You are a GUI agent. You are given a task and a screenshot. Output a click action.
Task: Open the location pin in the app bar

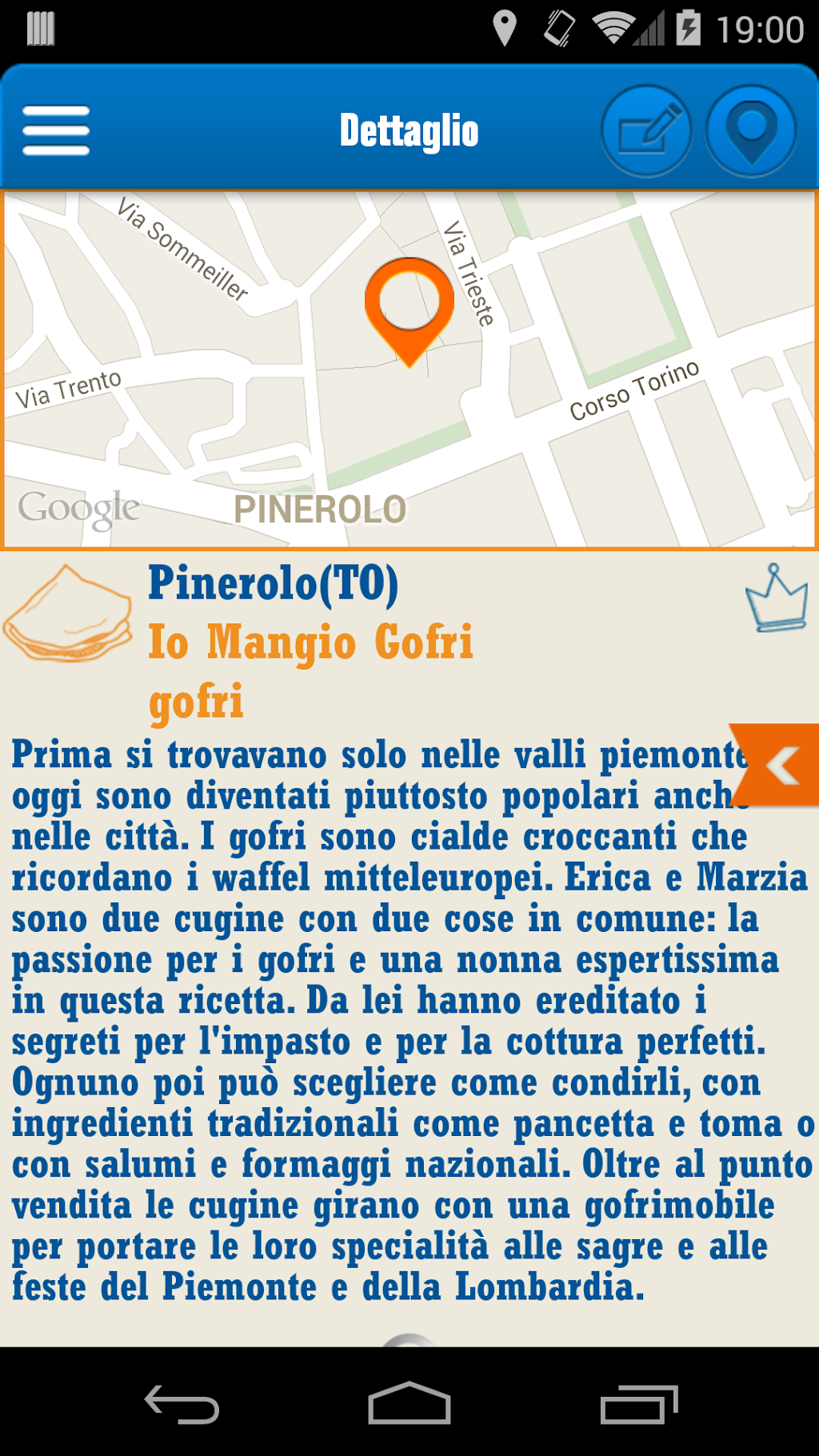pos(750,130)
